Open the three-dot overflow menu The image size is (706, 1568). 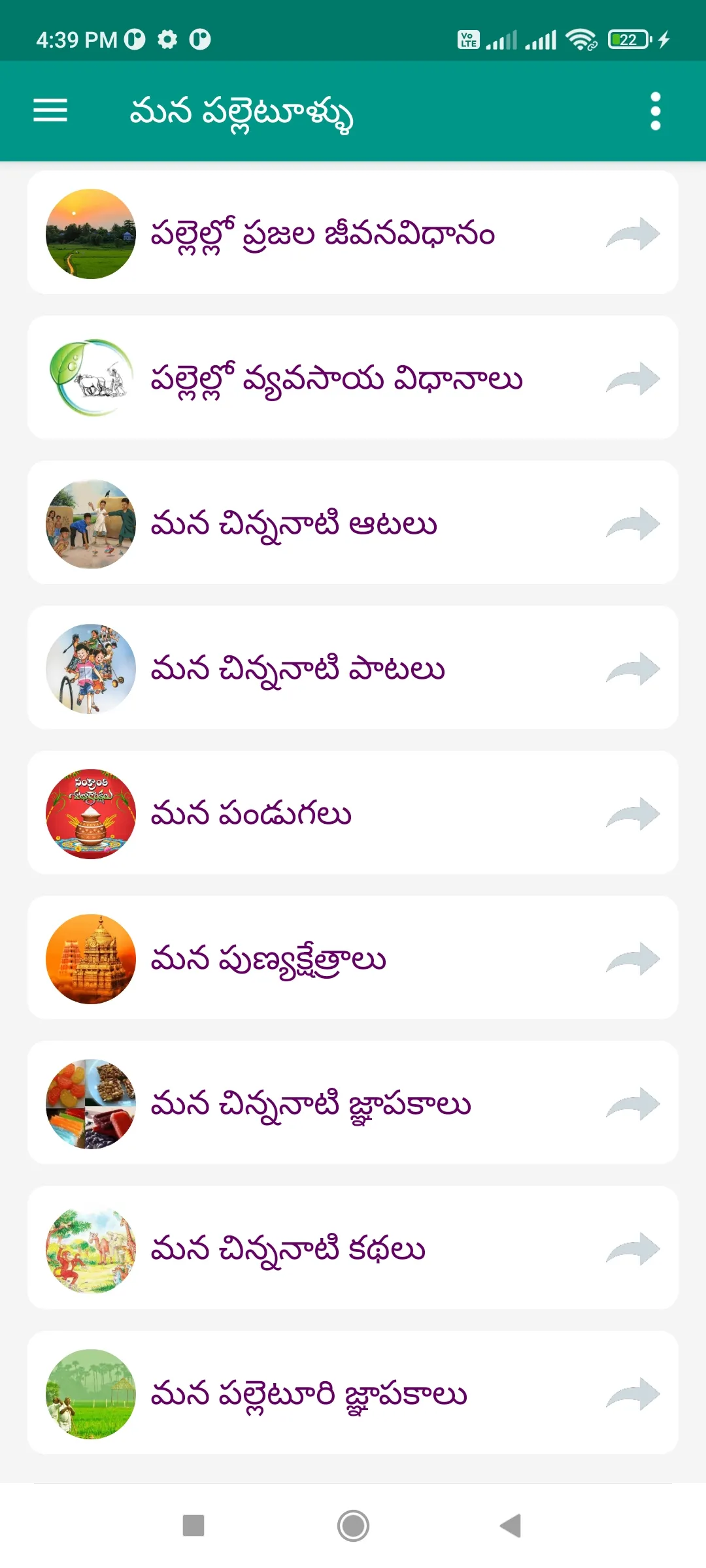(655, 111)
